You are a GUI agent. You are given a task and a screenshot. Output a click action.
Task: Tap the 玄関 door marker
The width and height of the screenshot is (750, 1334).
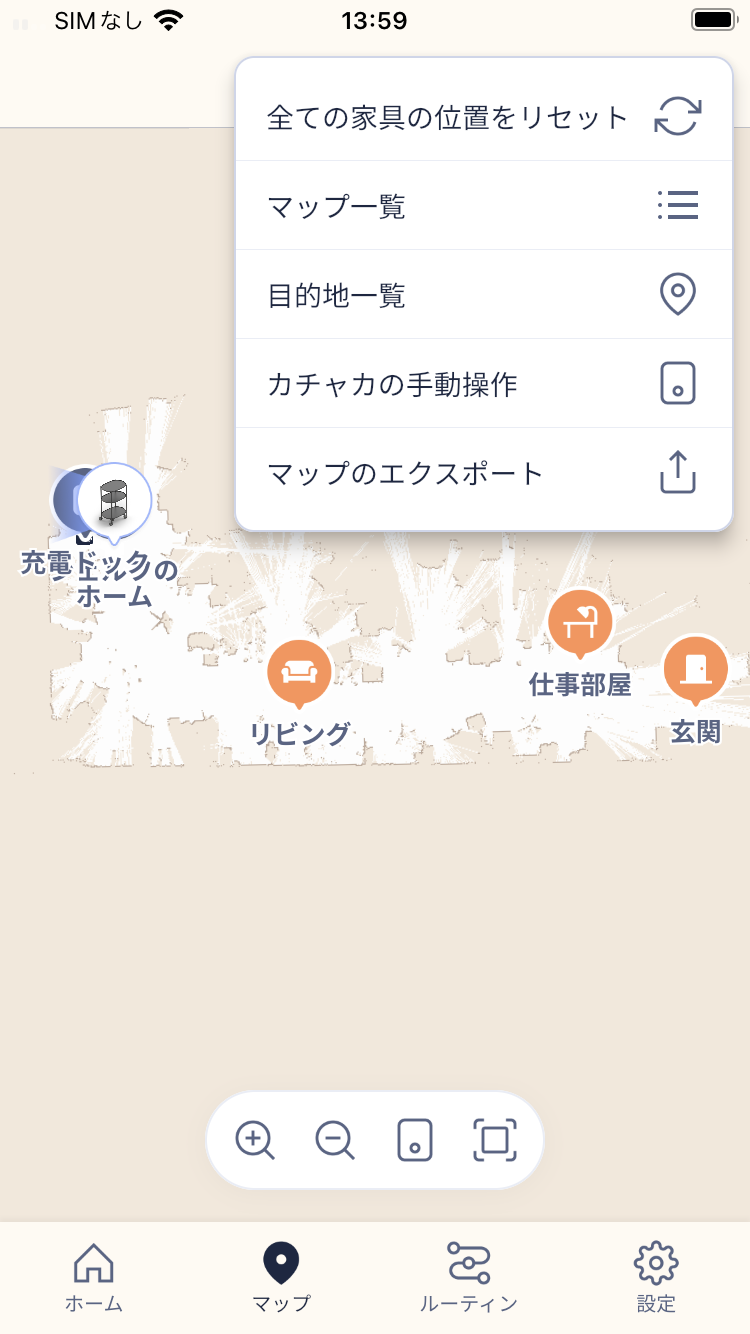pyautogui.click(x=695, y=668)
